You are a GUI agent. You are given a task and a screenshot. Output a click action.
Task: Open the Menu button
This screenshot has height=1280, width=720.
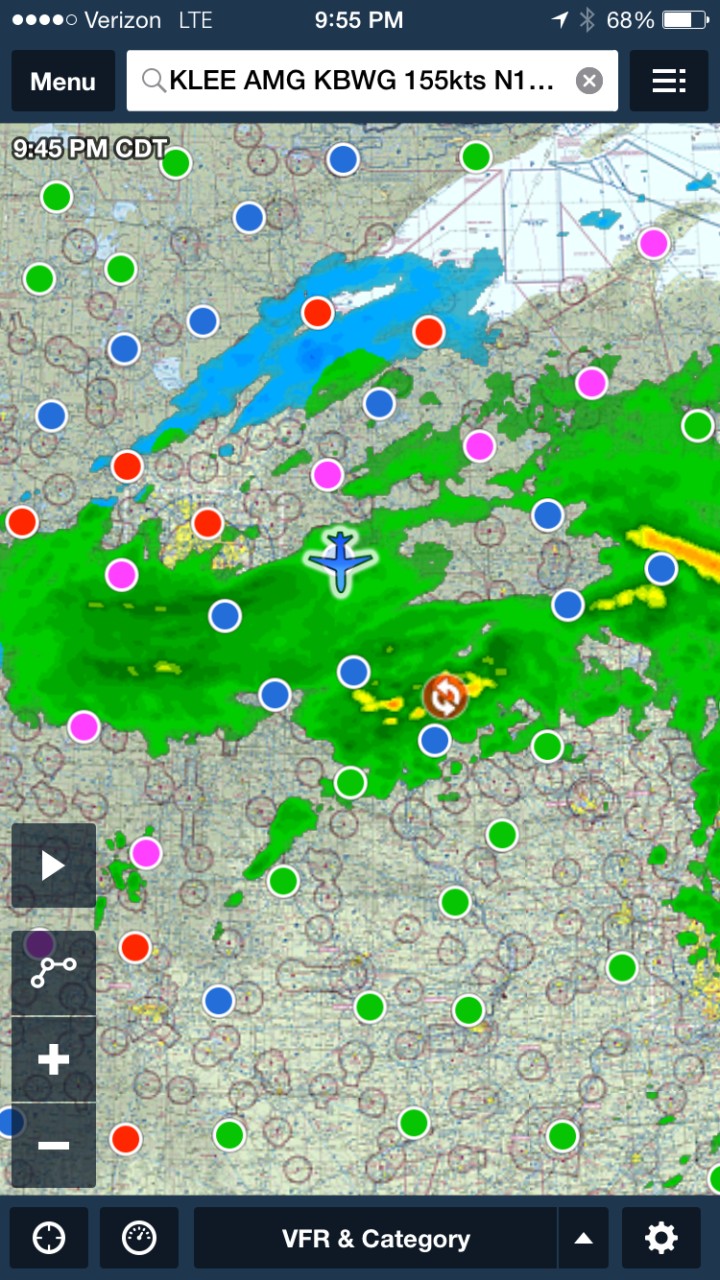(x=62, y=81)
